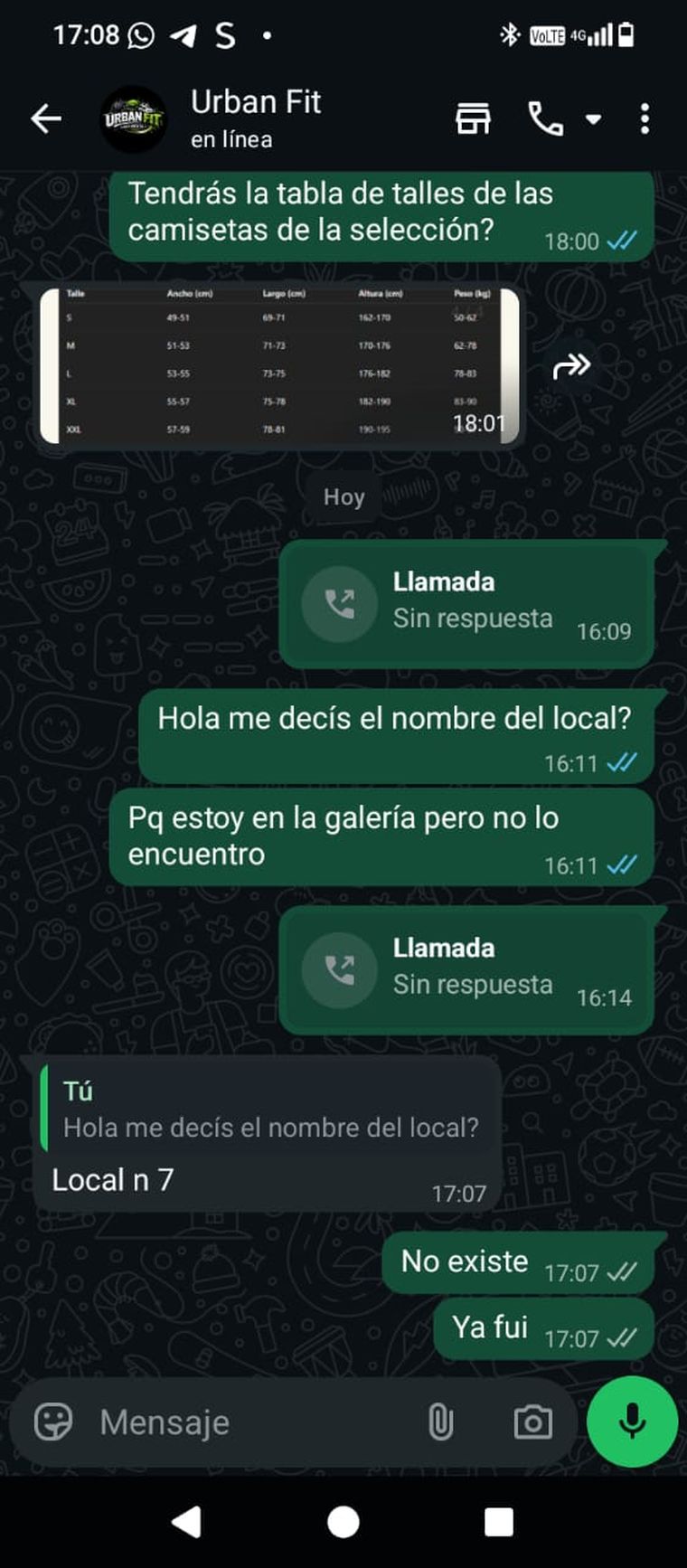687x1568 pixels.
Task: Focus the Mensaje text field
Action: point(253,1422)
